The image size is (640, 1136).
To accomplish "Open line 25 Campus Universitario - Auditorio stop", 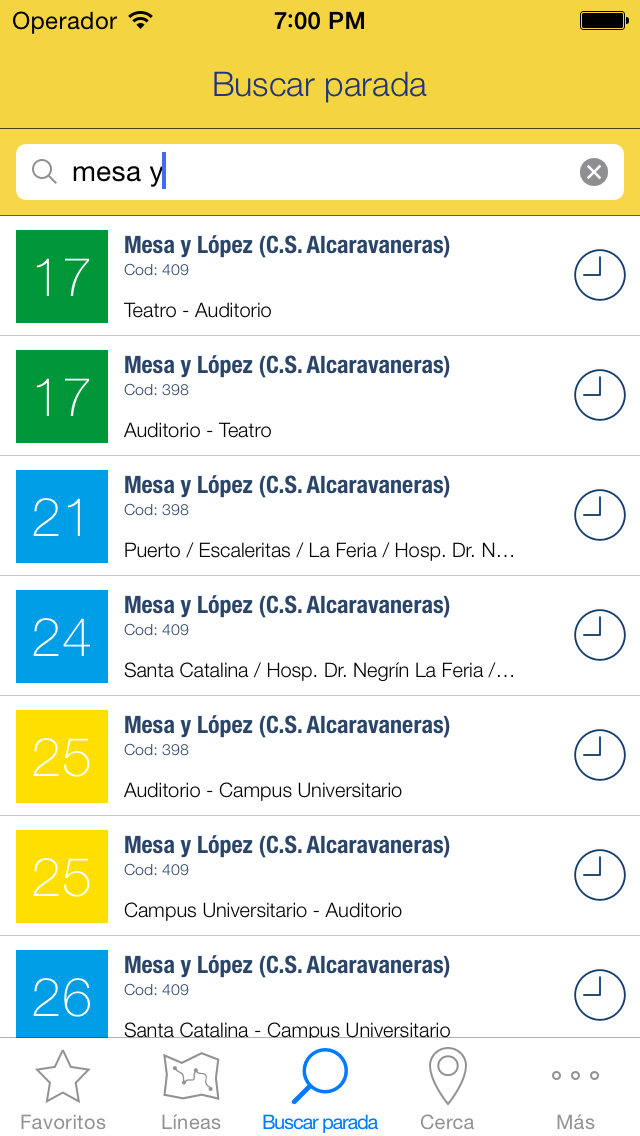I will [x=320, y=877].
